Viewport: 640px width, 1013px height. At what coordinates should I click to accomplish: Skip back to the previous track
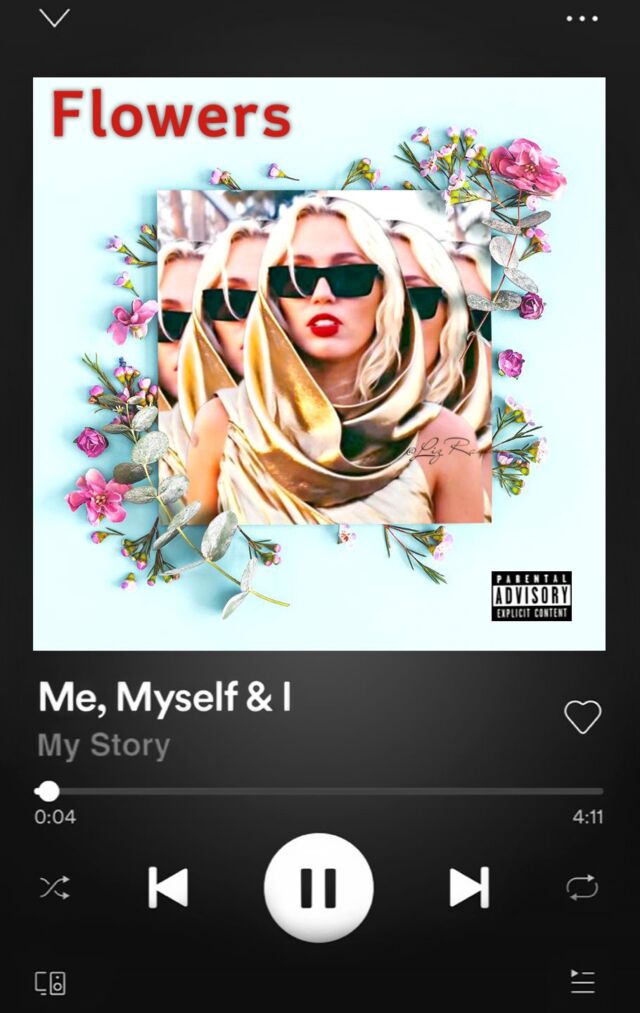(x=168, y=888)
